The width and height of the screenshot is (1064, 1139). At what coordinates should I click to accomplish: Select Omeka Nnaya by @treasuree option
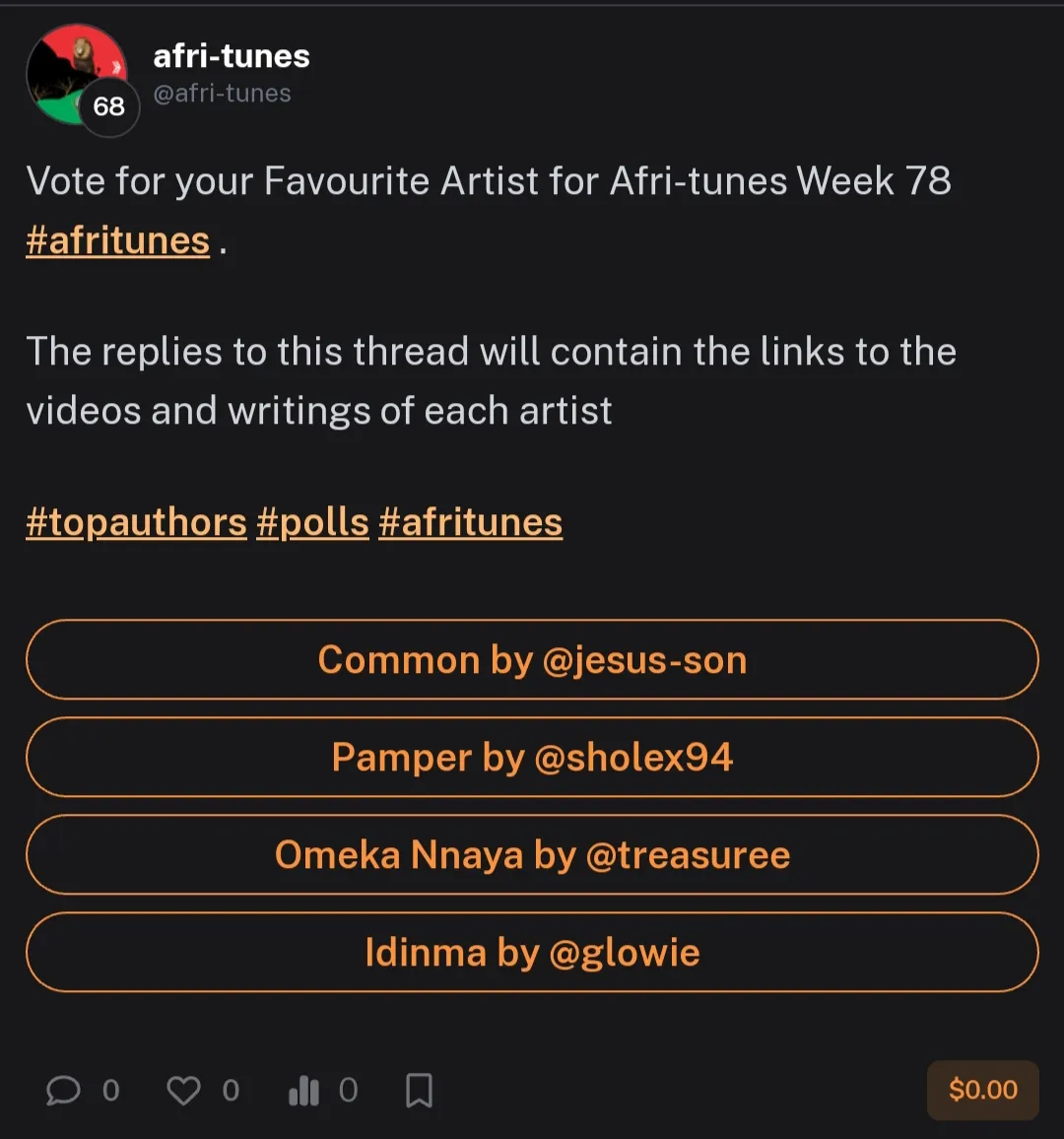point(532,855)
